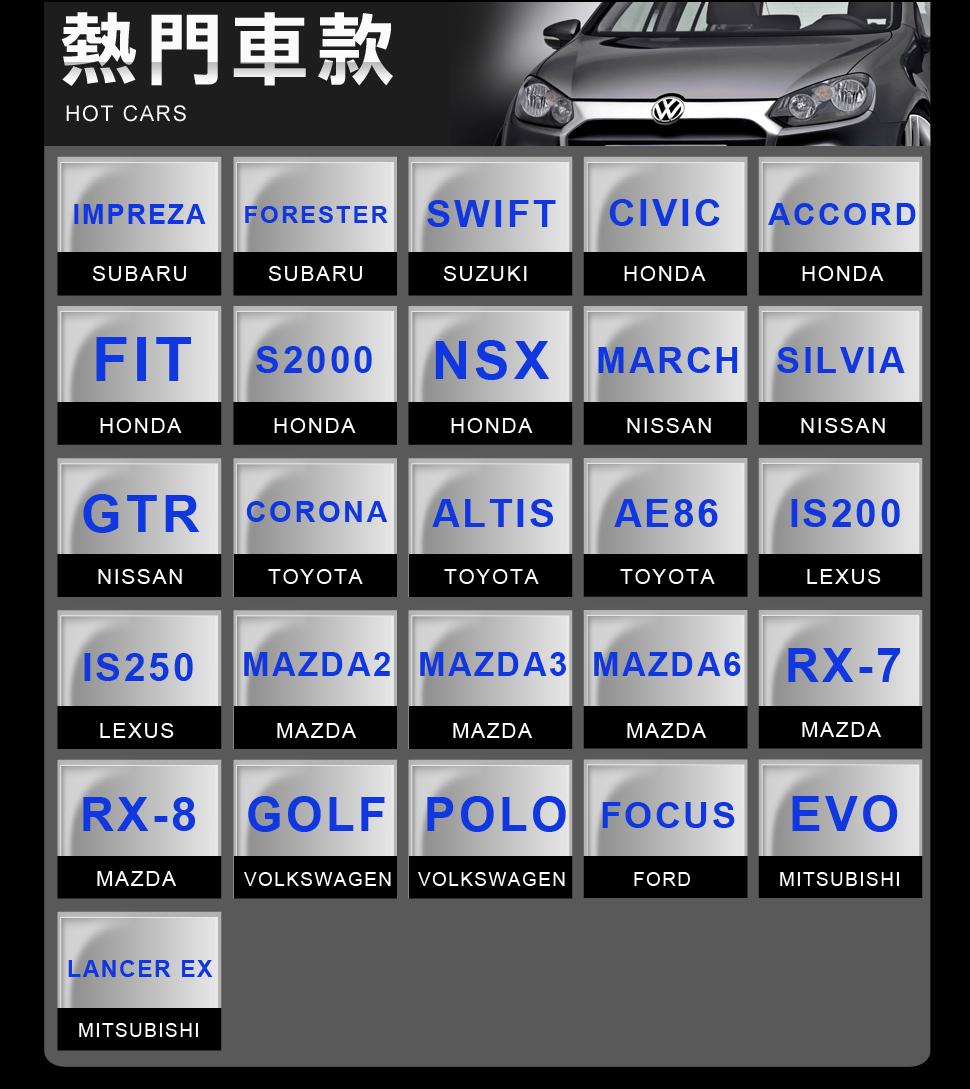The height and width of the screenshot is (1089, 970).
Task: Select the Subaru Forester tile
Action: pyautogui.click(x=315, y=226)
